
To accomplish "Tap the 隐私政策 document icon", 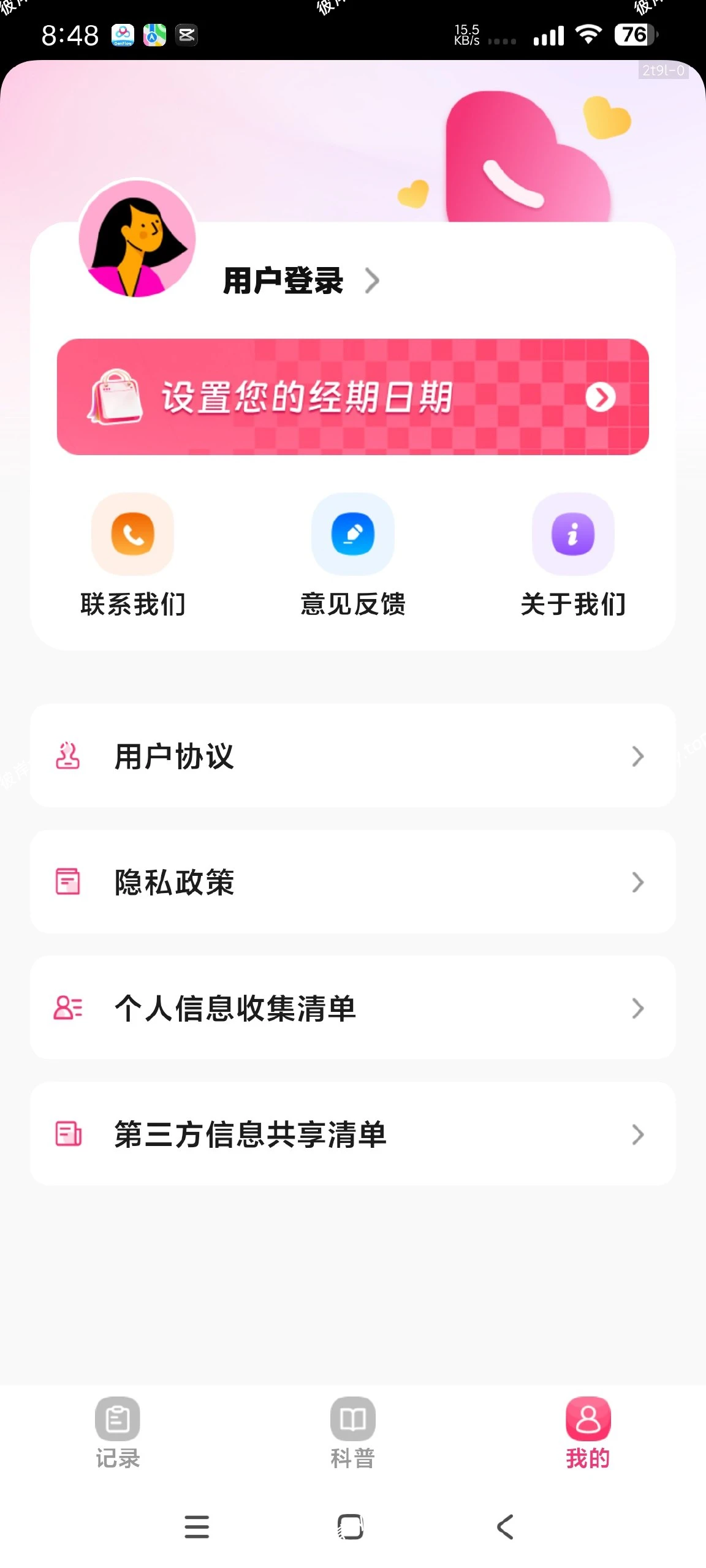I will pyautogui.click(x=67, y=882).
